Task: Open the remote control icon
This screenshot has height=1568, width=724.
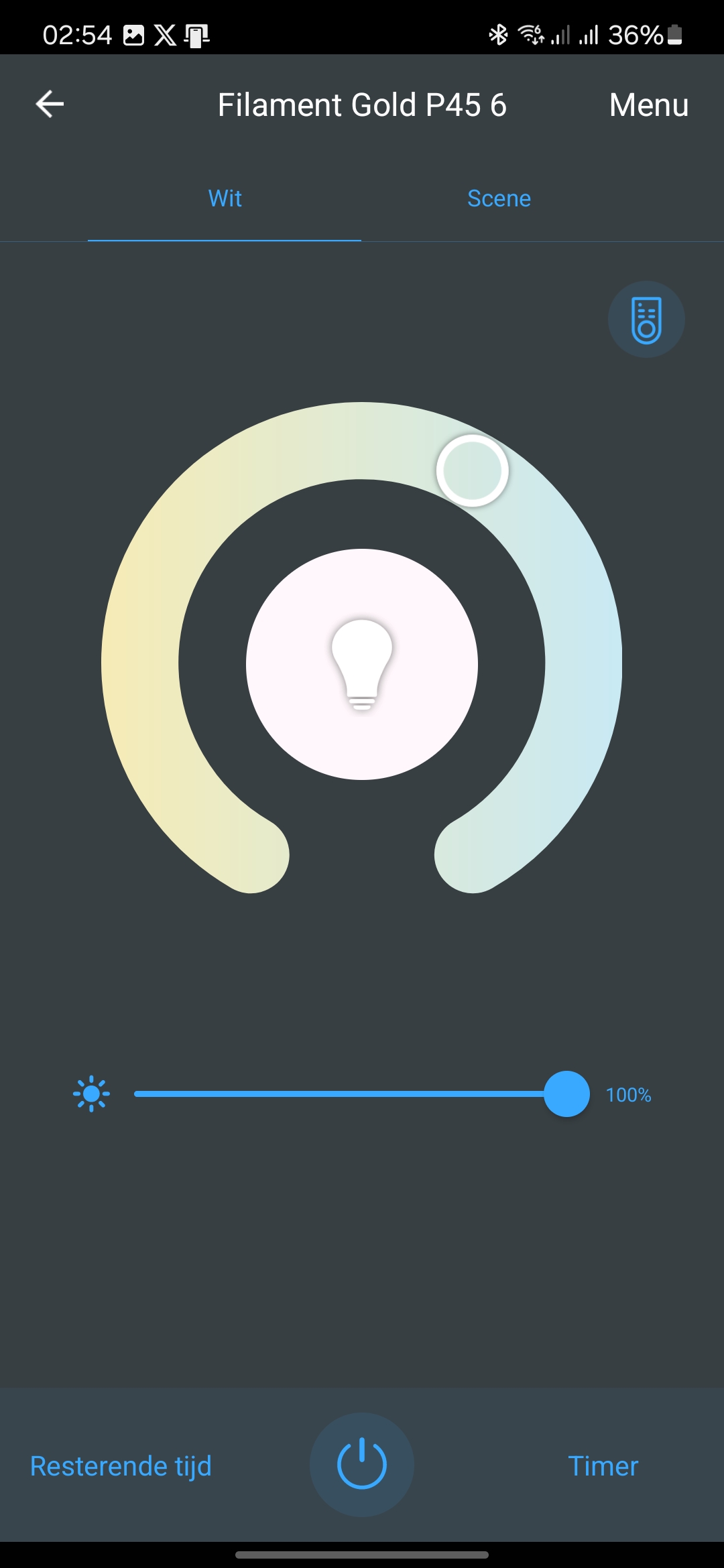Action: pyautogui.click(x=646, y=319)
